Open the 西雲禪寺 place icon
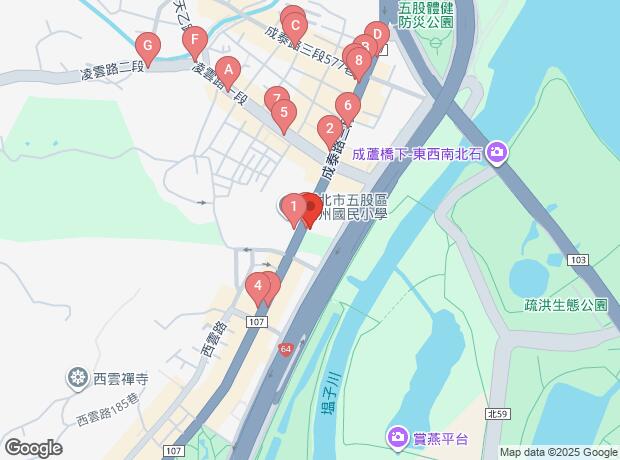The width and height of the screenshot is (620, 460). pyautogui.click(x=78, y=378)
